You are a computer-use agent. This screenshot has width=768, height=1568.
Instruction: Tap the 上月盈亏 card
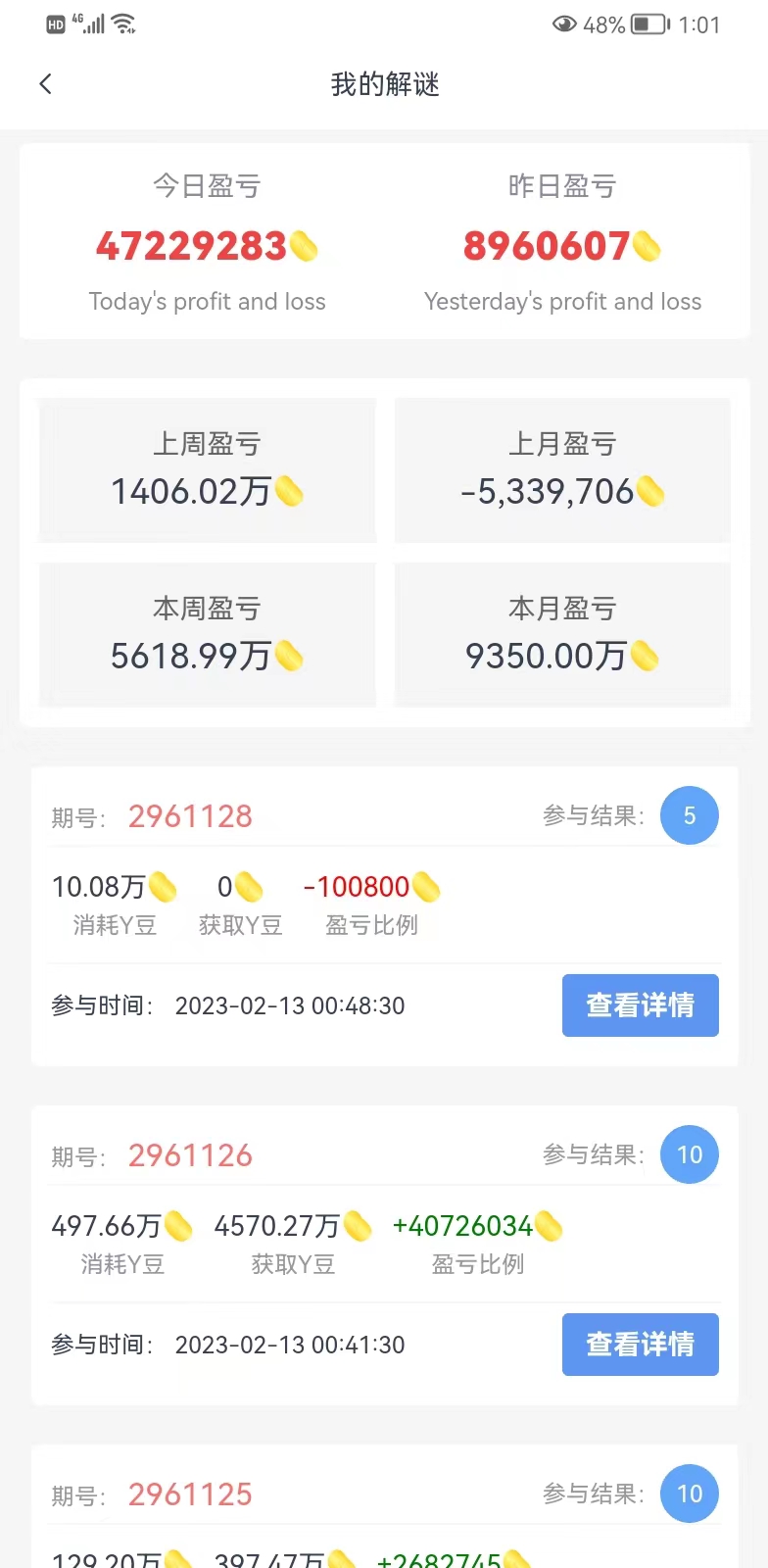pyautogui.click(x=562, y=469)
